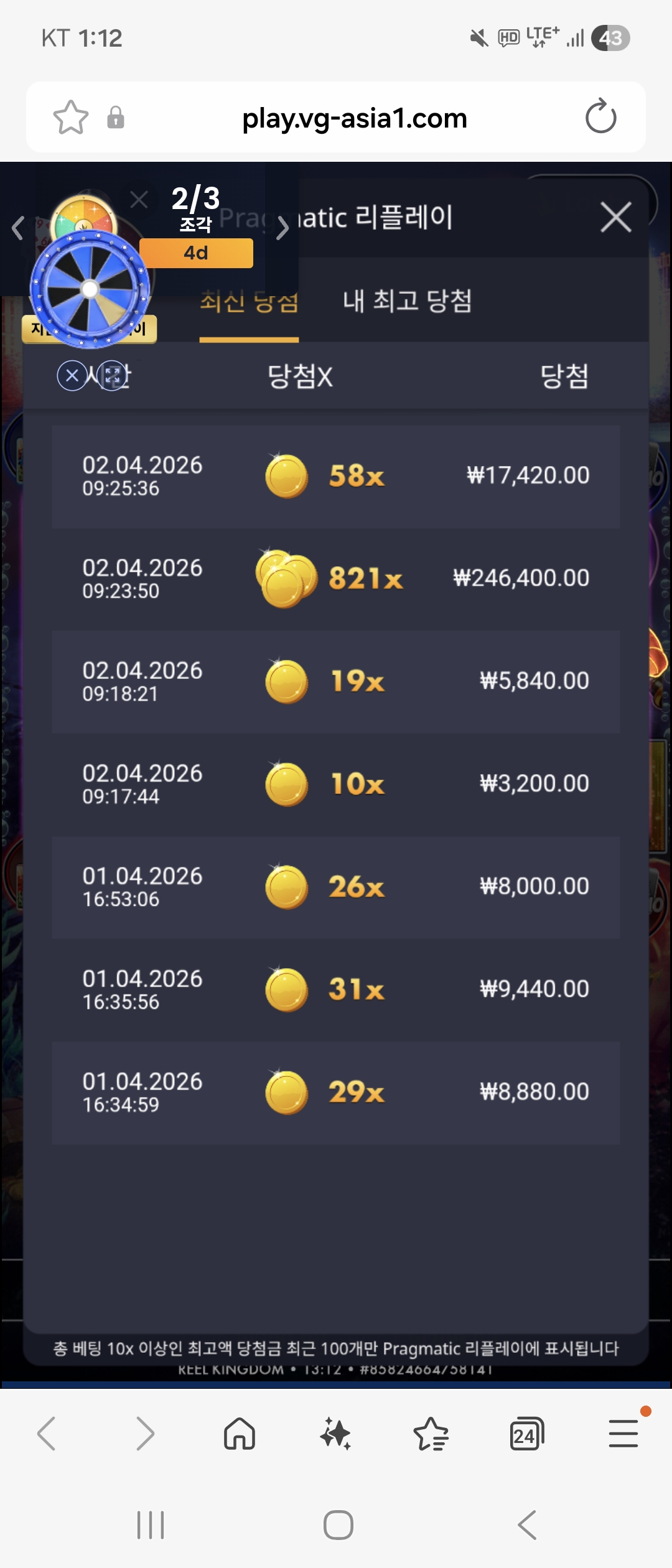Viewport: 672px width, 1568px height.
Task: Close the Pragmatic replay dialog
Action: 615,217
